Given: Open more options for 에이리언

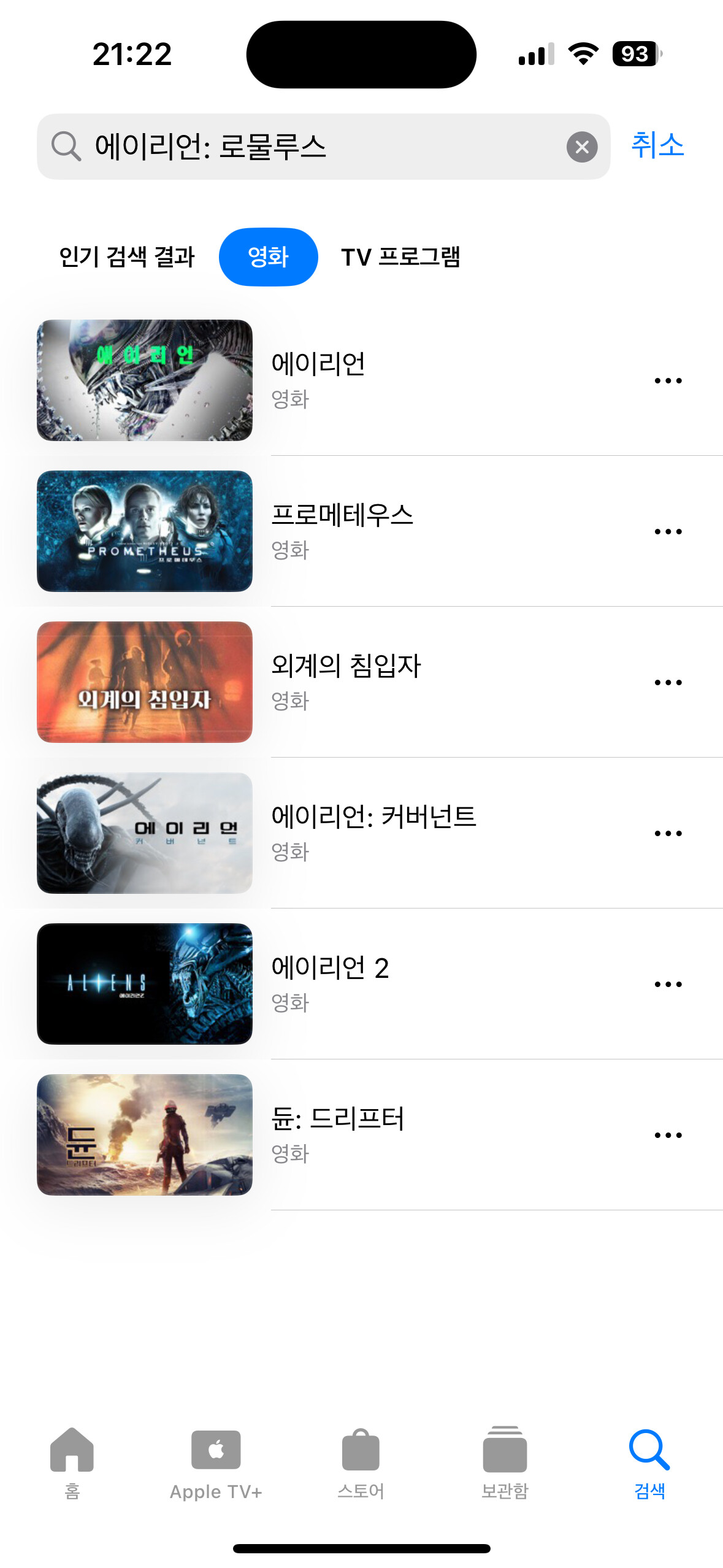Looking at the screenshot, I should tap(668, 381).
